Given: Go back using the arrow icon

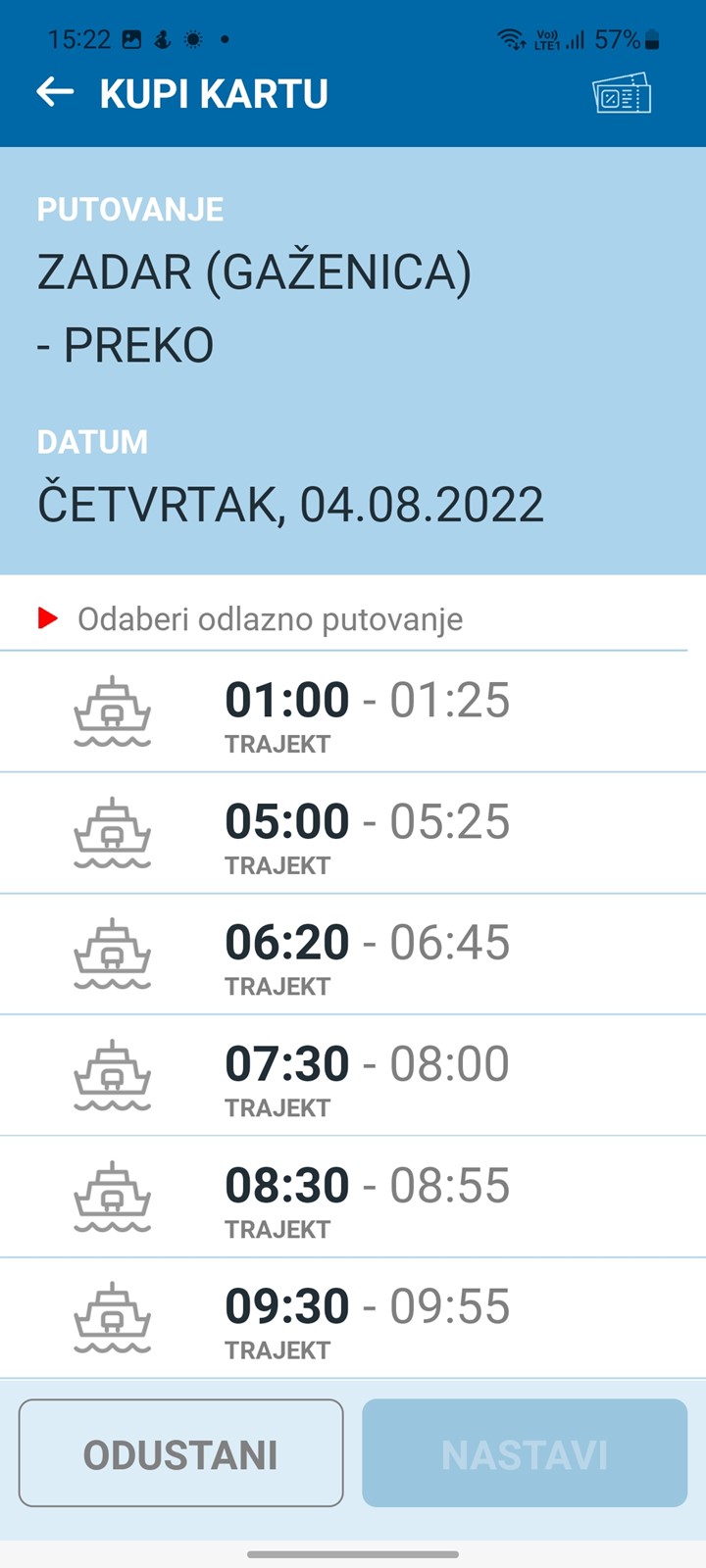Looking at the screenshot, I should click(55, 93).
